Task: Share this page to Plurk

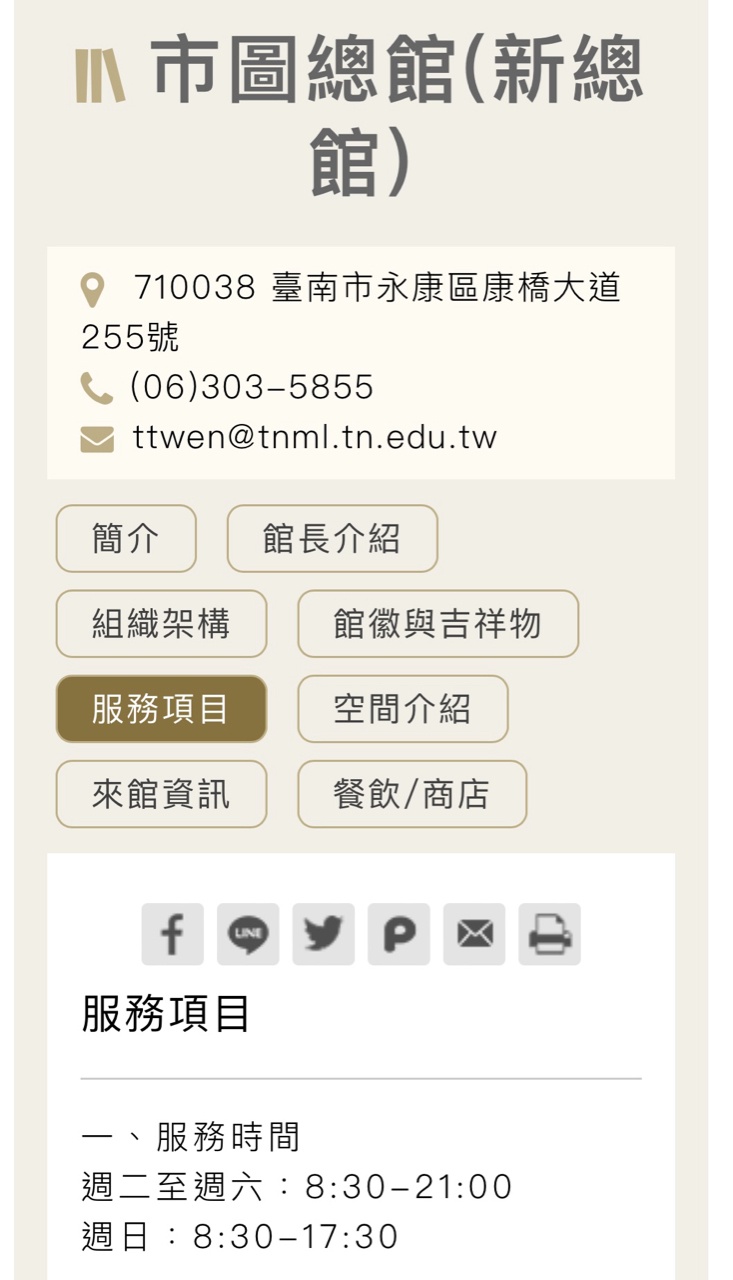Action: point(399,934)
